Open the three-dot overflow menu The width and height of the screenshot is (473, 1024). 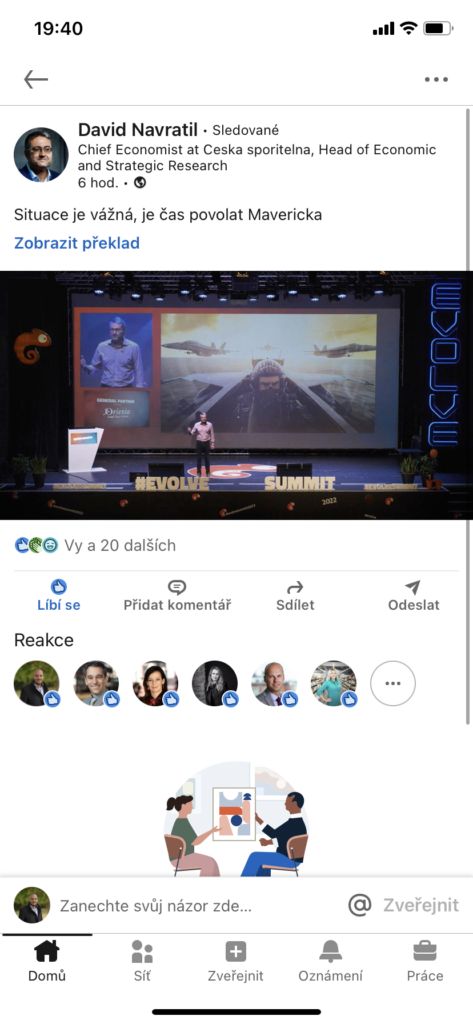436,80
